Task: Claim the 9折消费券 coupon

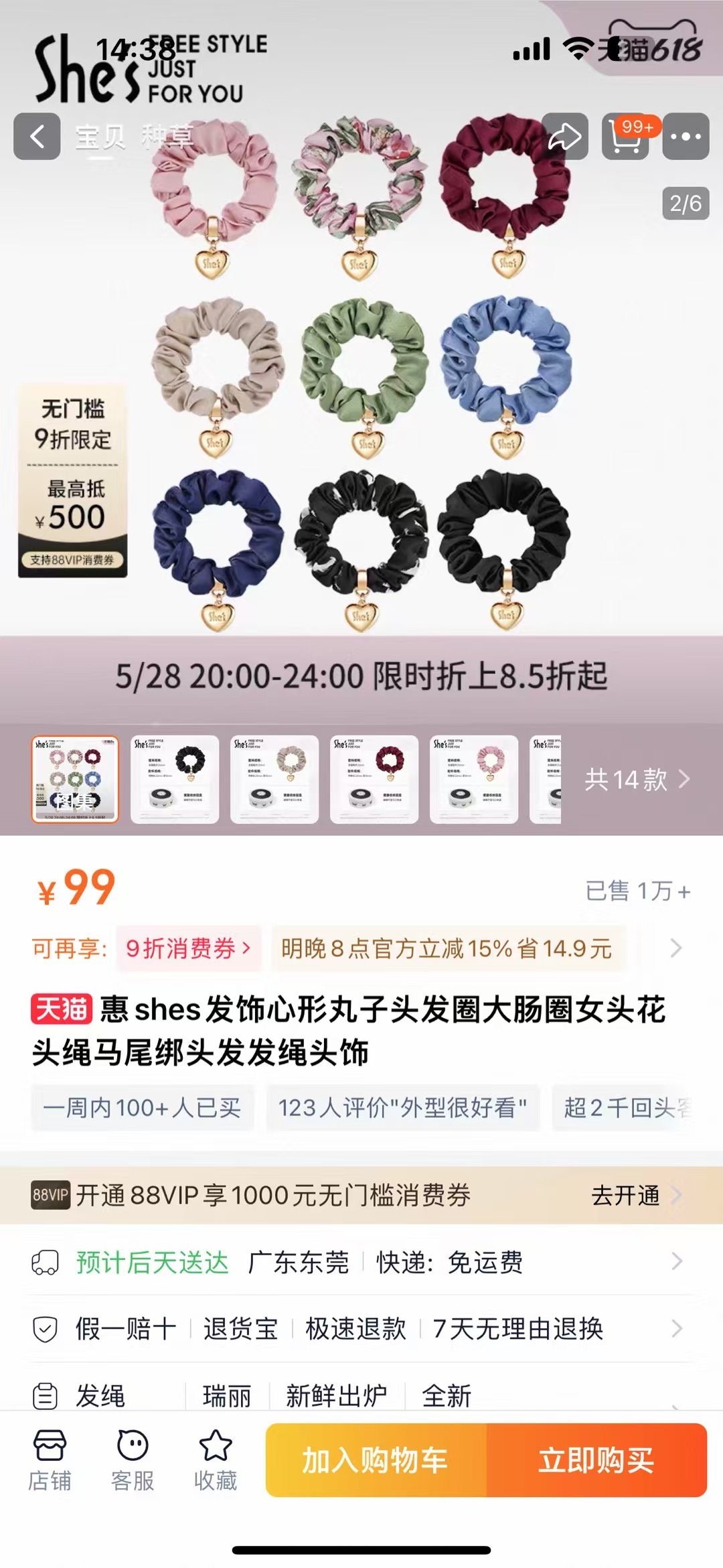Action: point(188,948)
